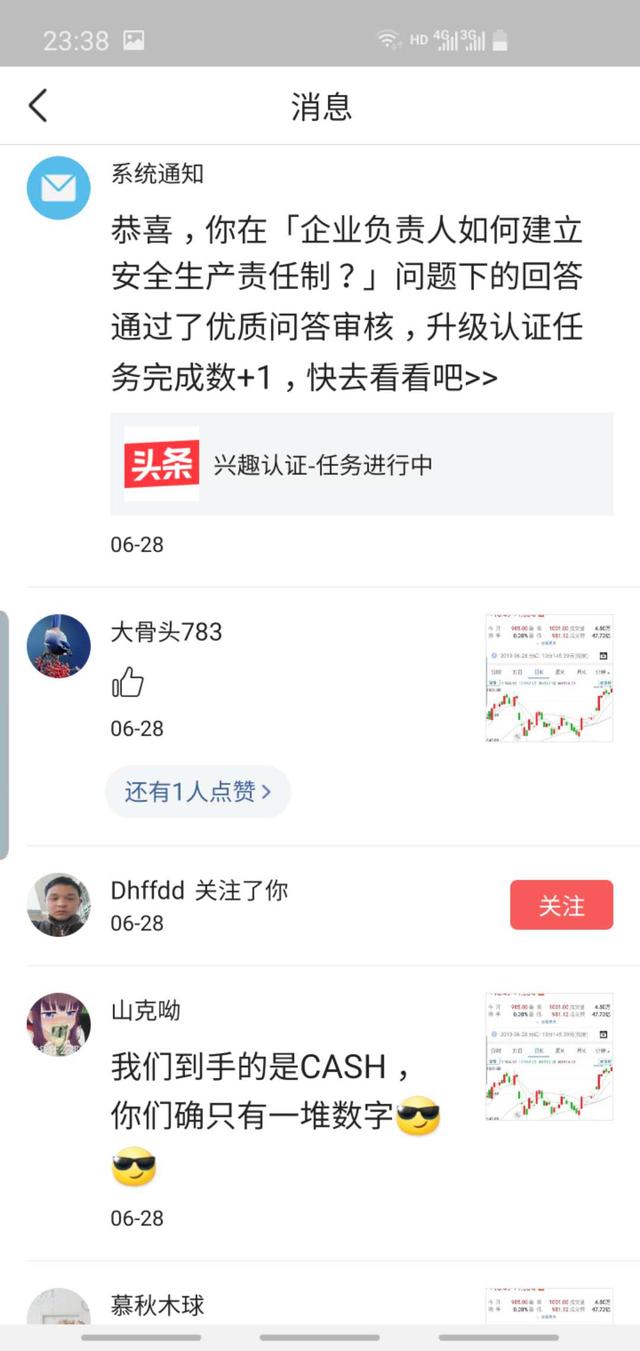
Task: View 山克呦's profile avatar
Action: [58, 1025]
